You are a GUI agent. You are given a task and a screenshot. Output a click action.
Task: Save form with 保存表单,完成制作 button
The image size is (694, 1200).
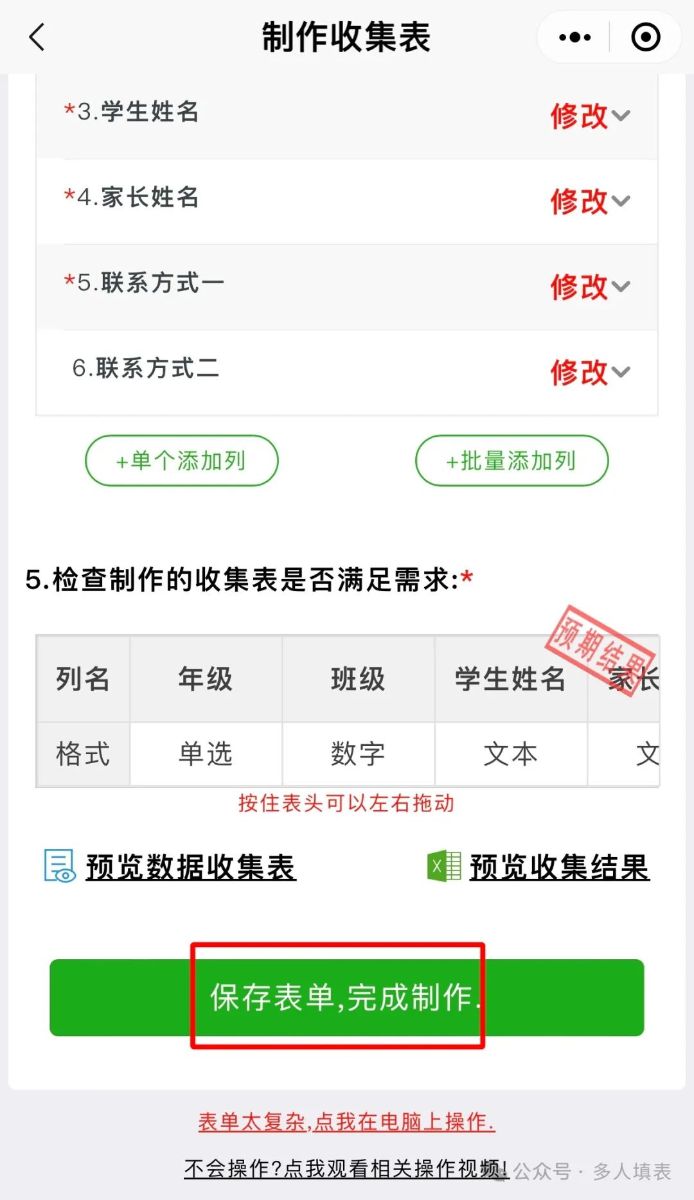pyautogui.click(x=346, y=997)
